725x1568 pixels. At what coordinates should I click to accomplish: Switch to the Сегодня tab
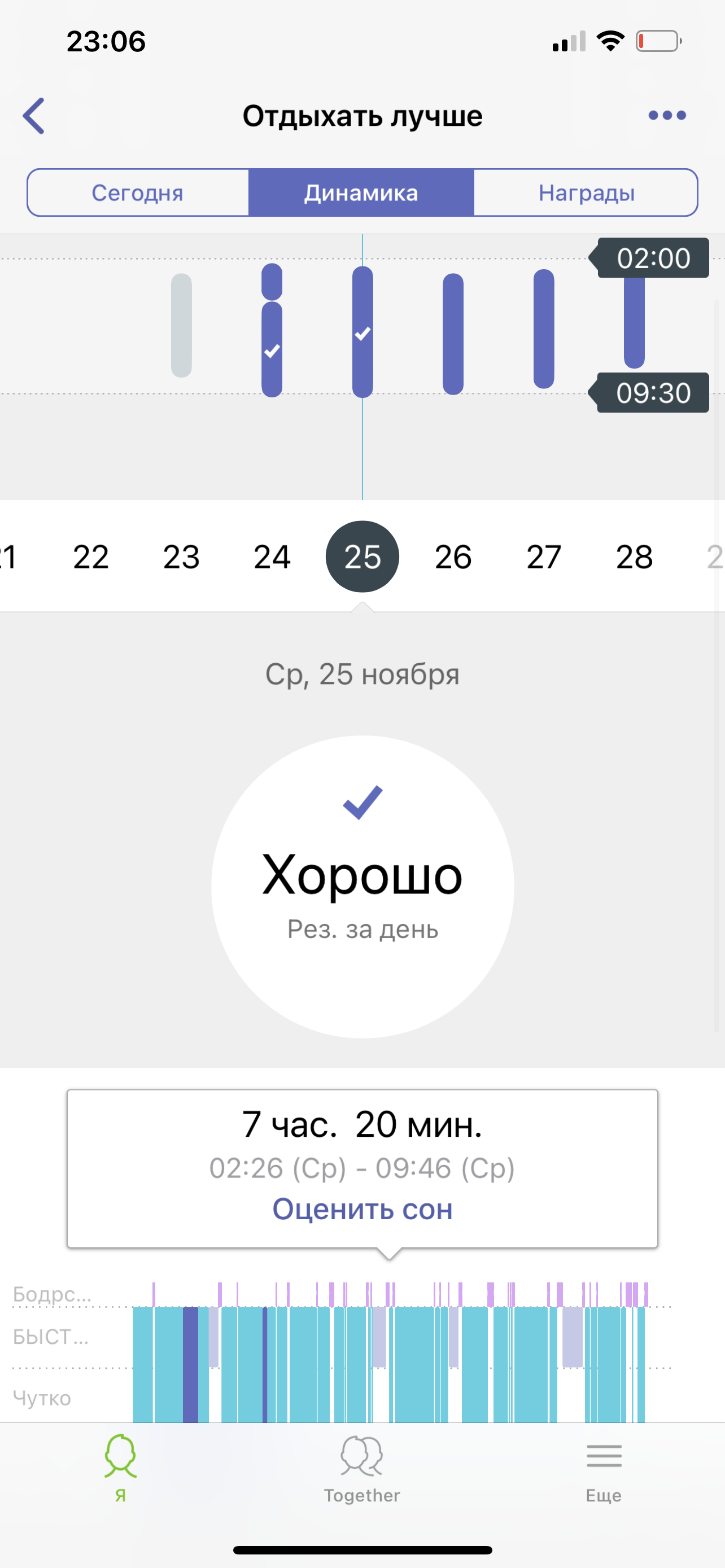coord(138,193)
